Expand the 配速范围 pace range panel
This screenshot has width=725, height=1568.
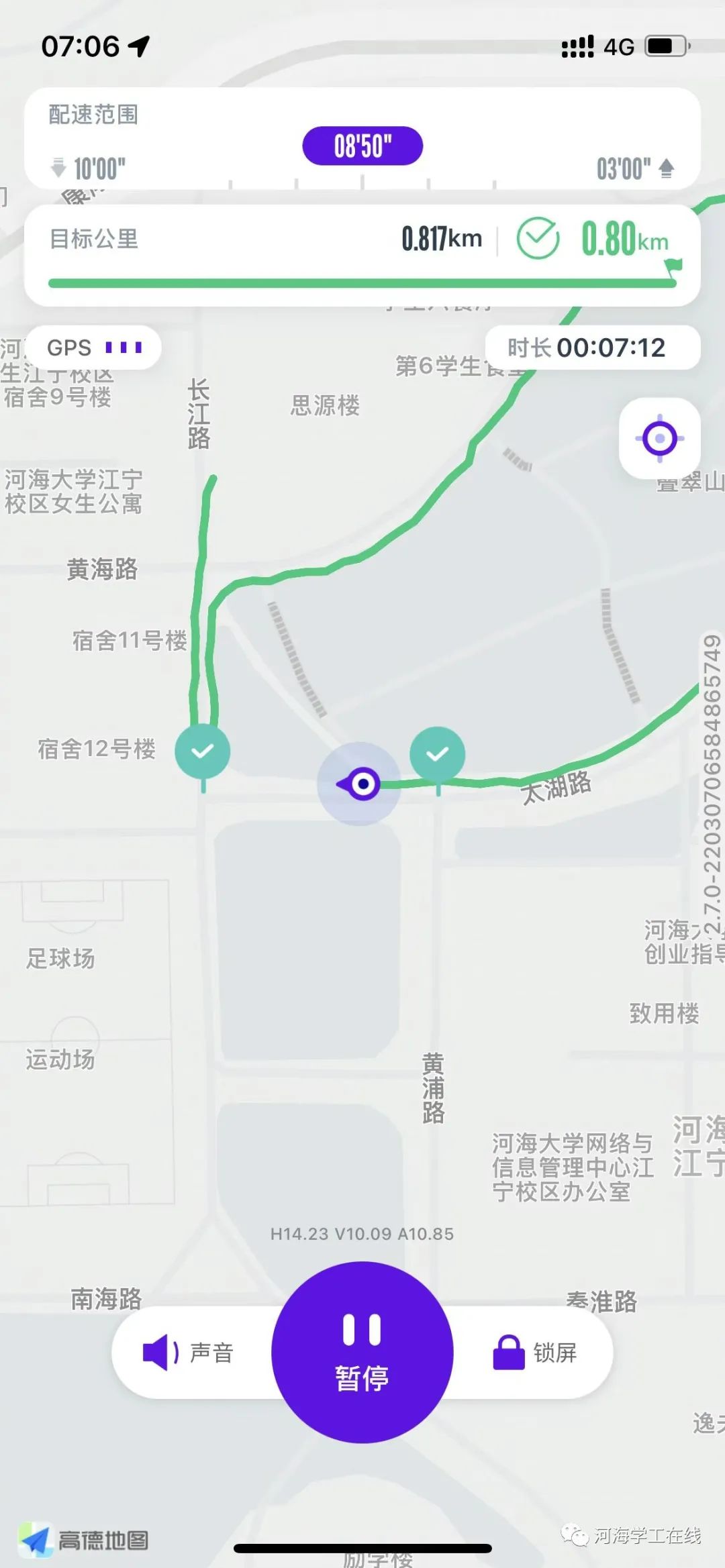[92, 115]
